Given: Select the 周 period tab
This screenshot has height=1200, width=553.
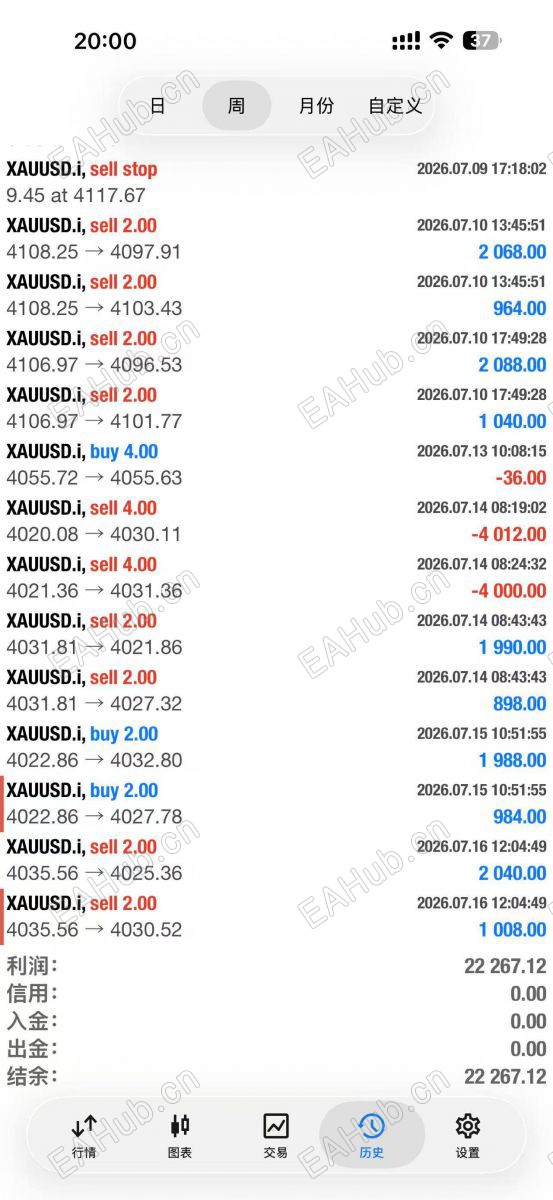Looking at the screenshot, I should point(236,106).
